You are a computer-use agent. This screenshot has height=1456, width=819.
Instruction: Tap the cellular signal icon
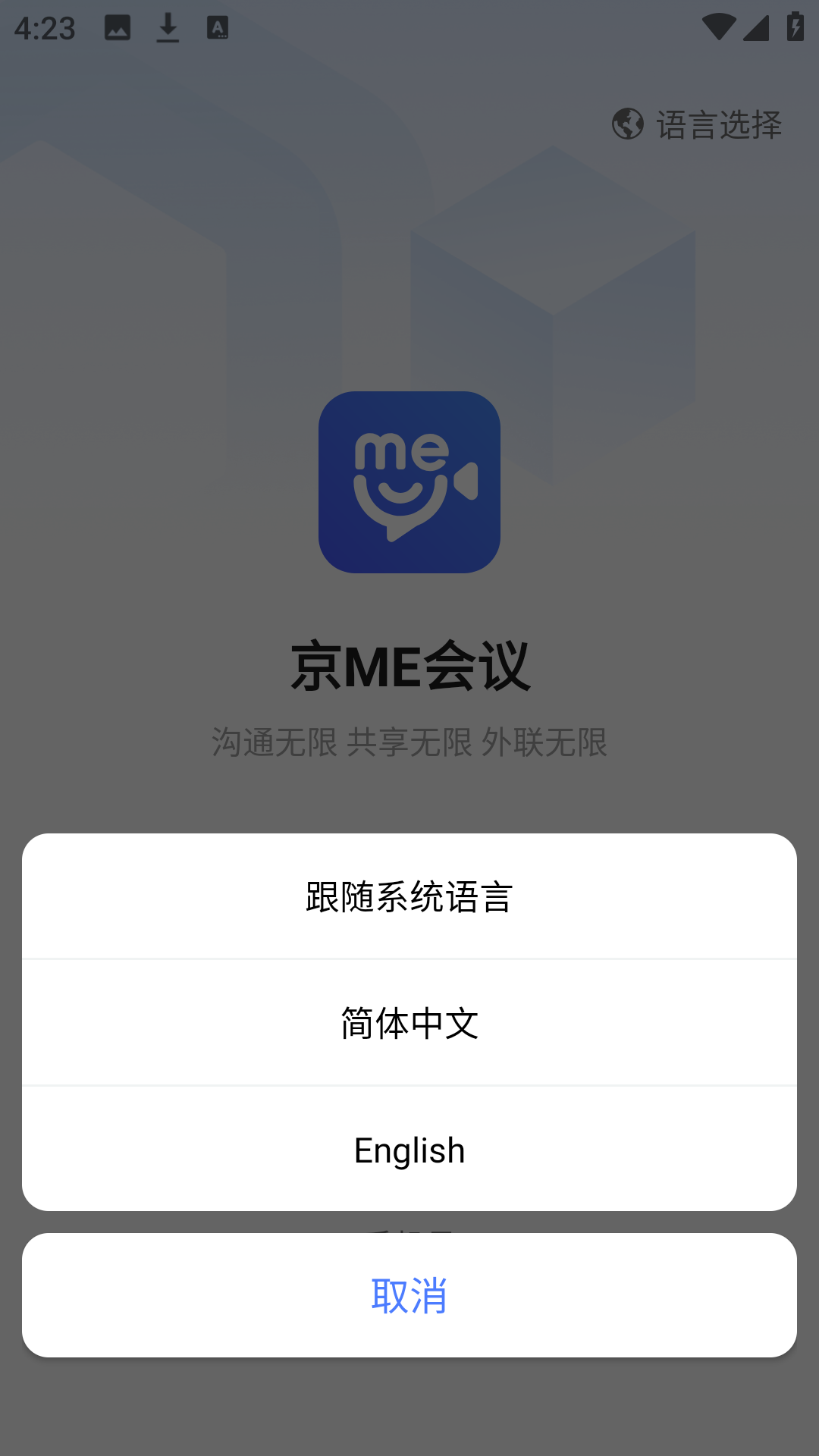[757, 25]
